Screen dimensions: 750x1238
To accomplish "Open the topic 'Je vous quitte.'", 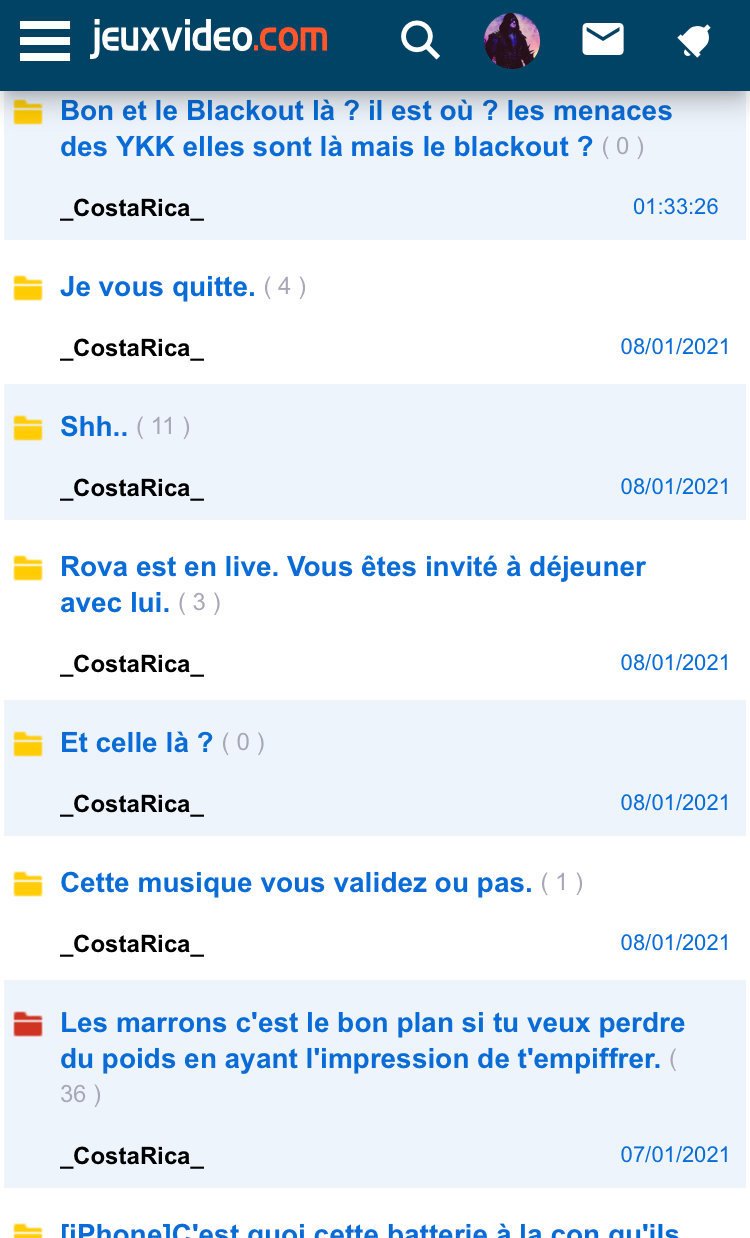I will (158, 287).
